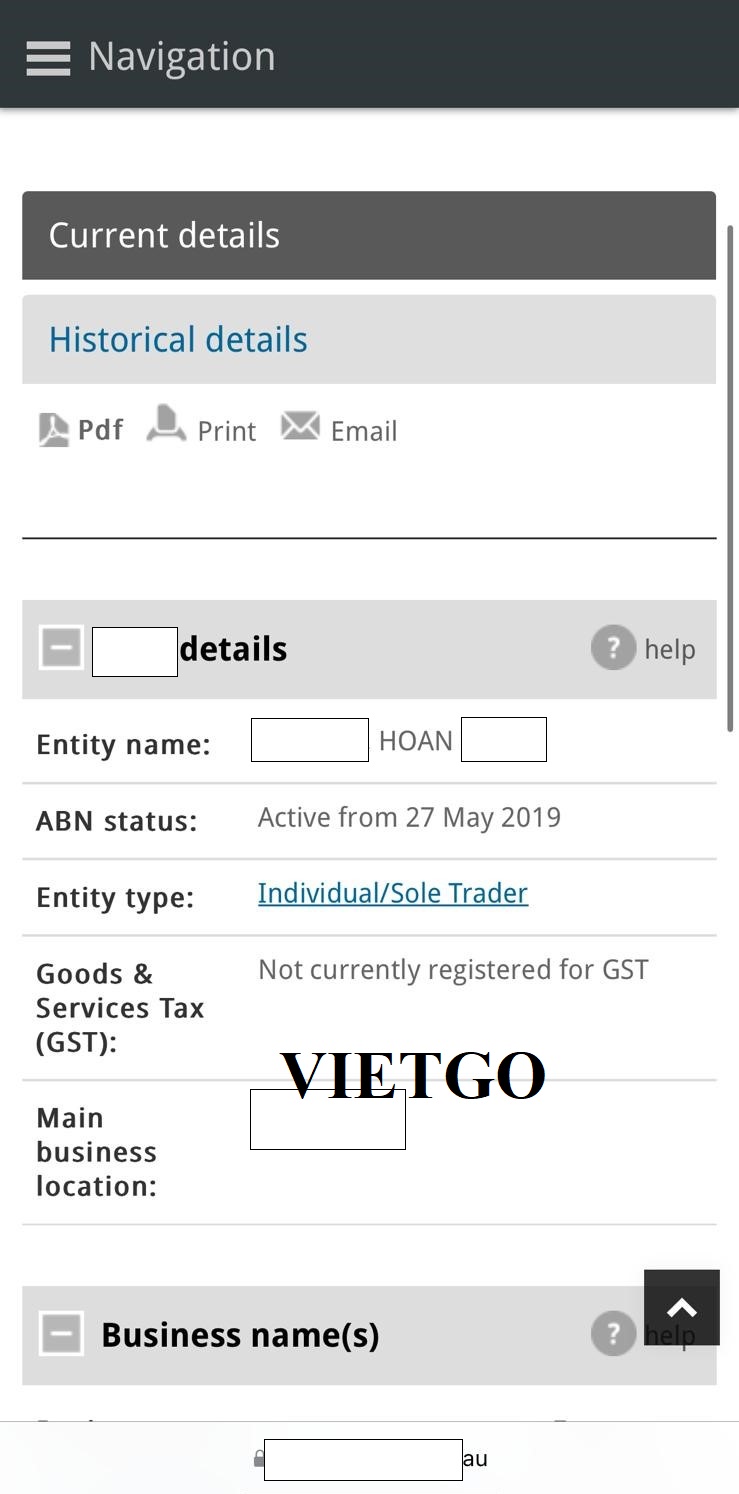Viewport: 739px width, 1494px height.
Task: Print this ABN record
Action: coord(202,428)
